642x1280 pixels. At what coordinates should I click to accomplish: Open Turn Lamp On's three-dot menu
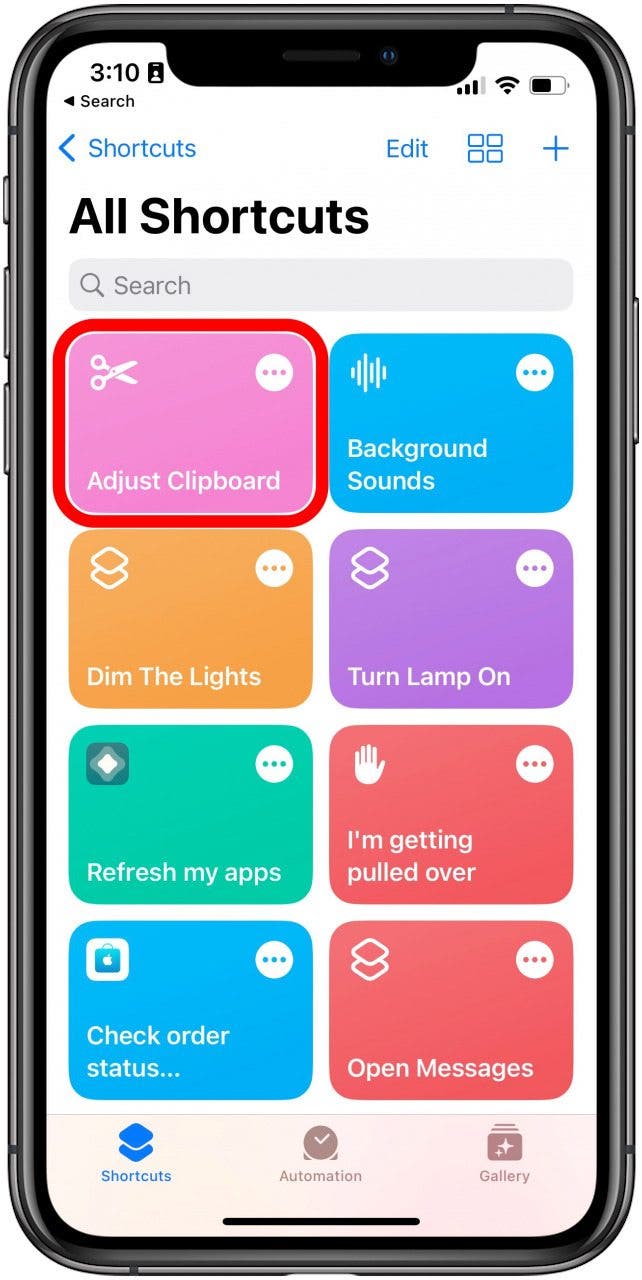click(x=535, y=569)
